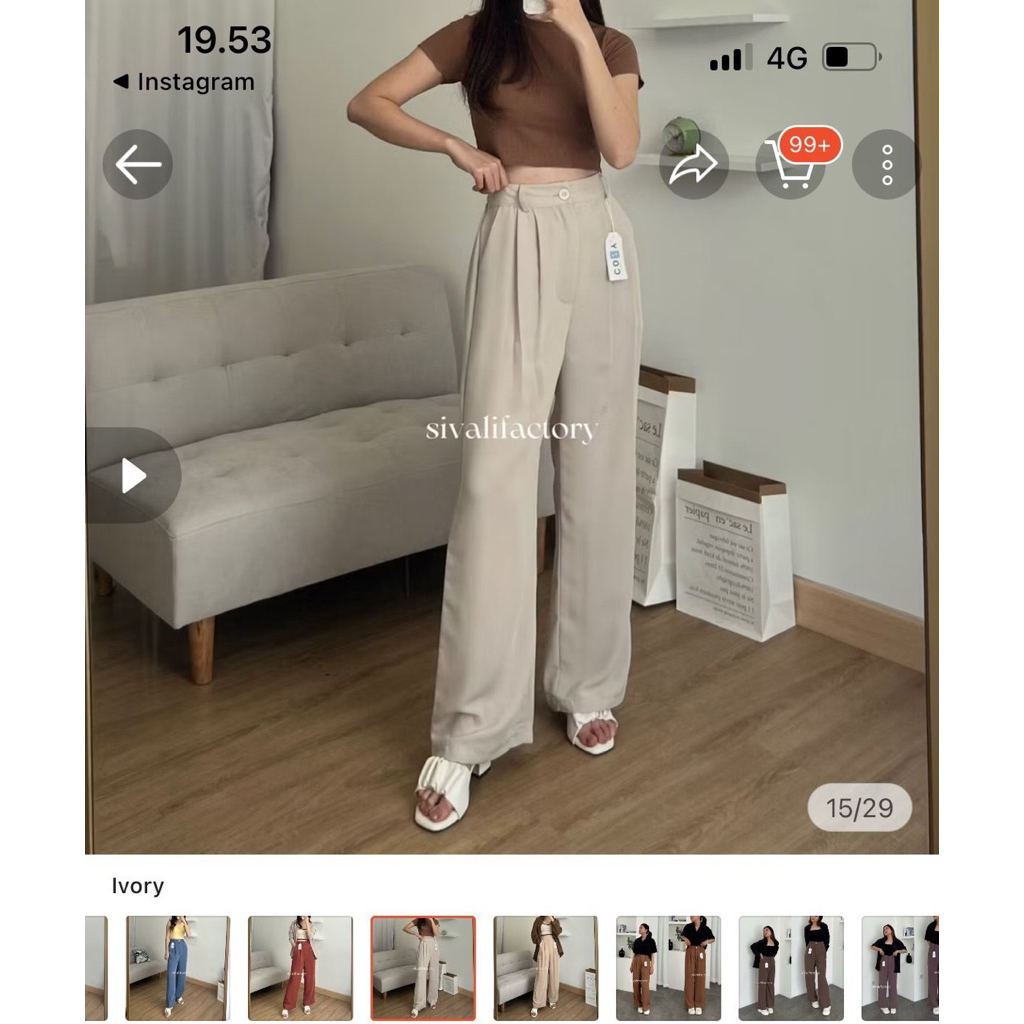Open the shopping cart
The image size is (1024, 1024).
(790, 165)
